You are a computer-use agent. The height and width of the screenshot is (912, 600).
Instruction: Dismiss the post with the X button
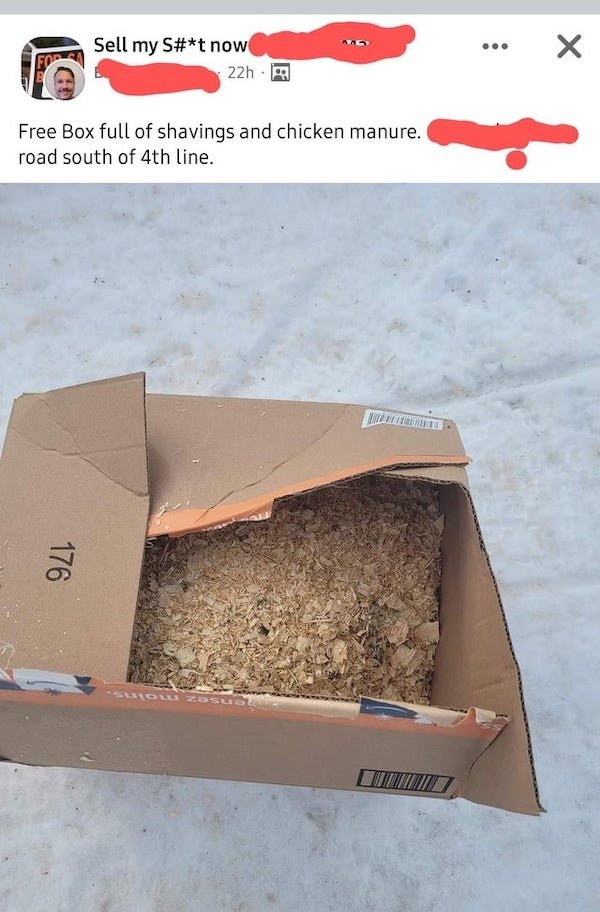568,47
